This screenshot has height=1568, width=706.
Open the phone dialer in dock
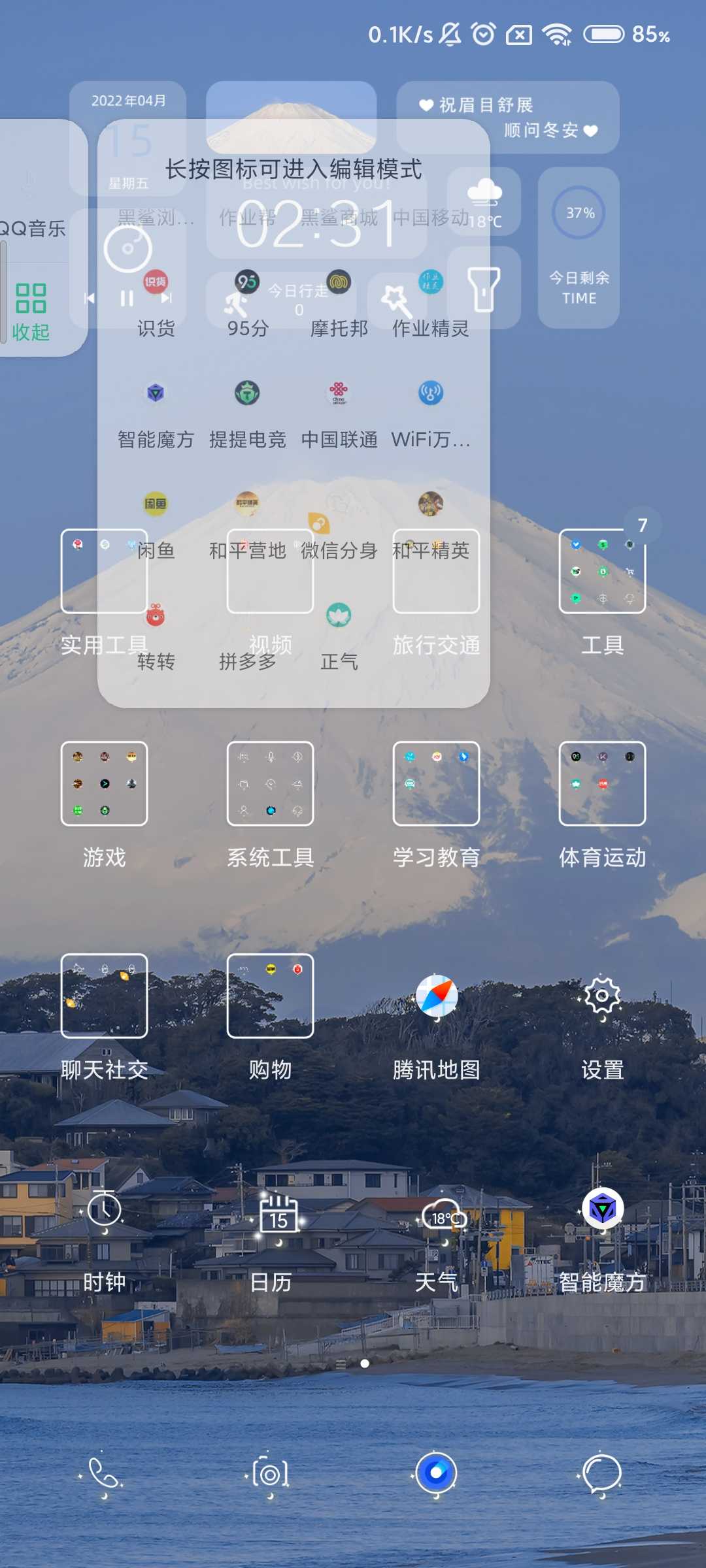point(104,1475)
